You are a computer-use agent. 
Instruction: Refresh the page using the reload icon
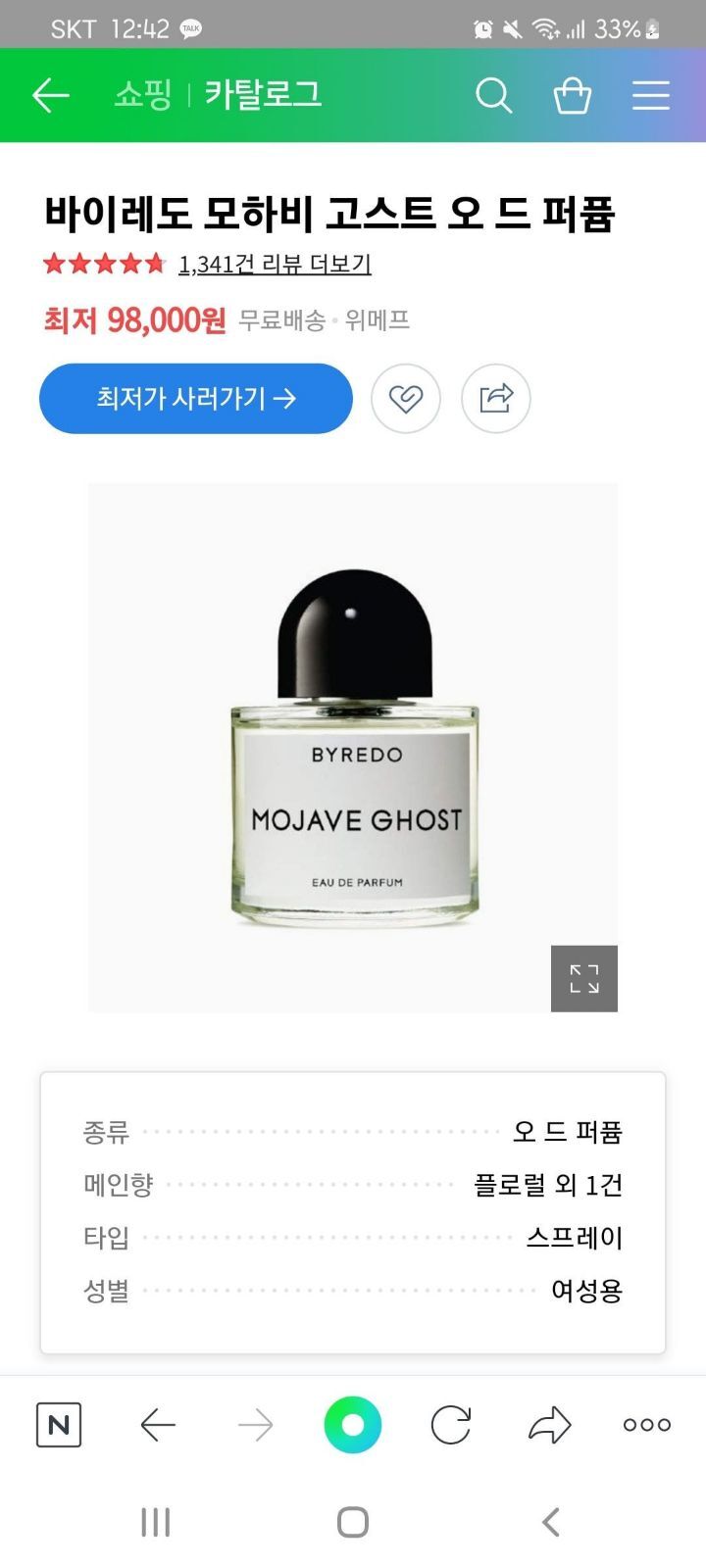(451, 1426)
